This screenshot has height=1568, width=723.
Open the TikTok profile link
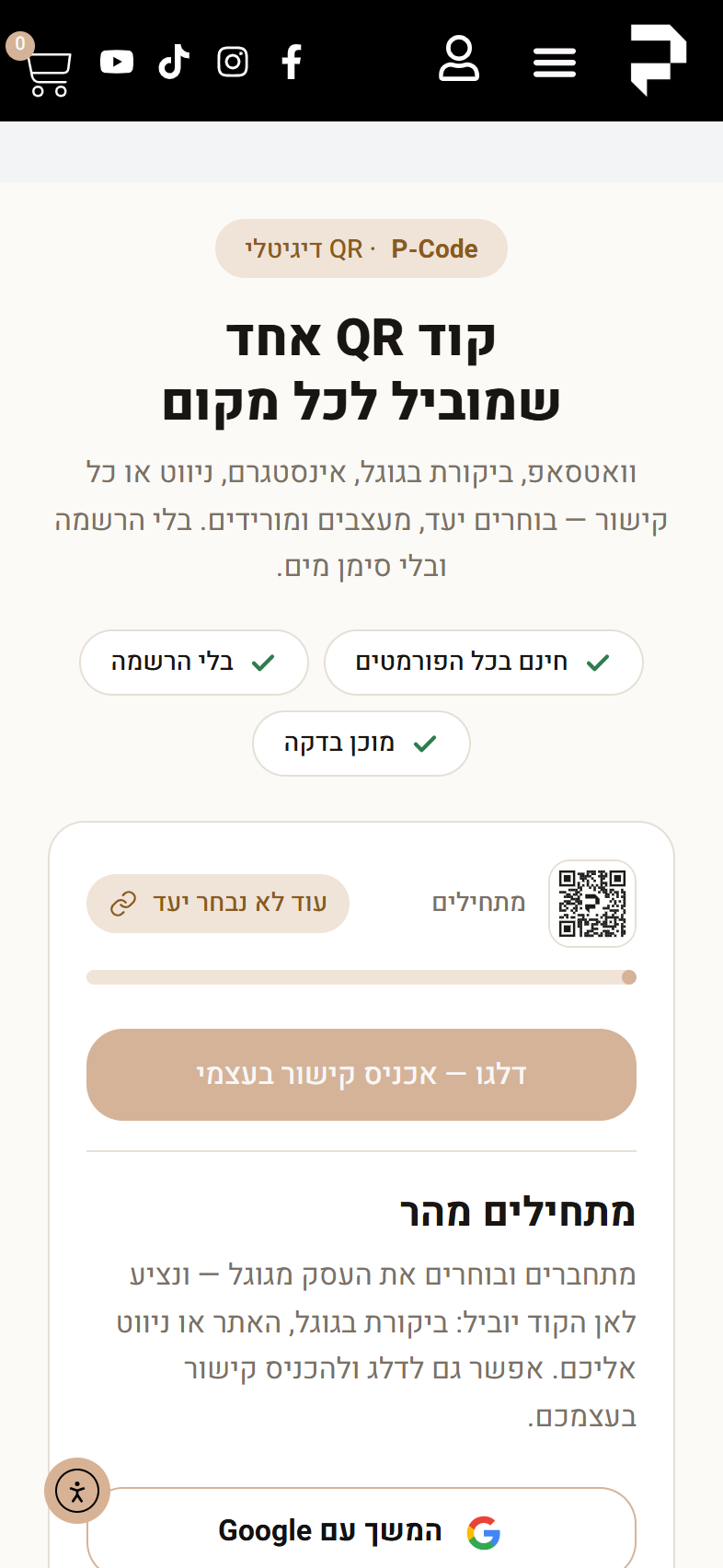(174, 62)
